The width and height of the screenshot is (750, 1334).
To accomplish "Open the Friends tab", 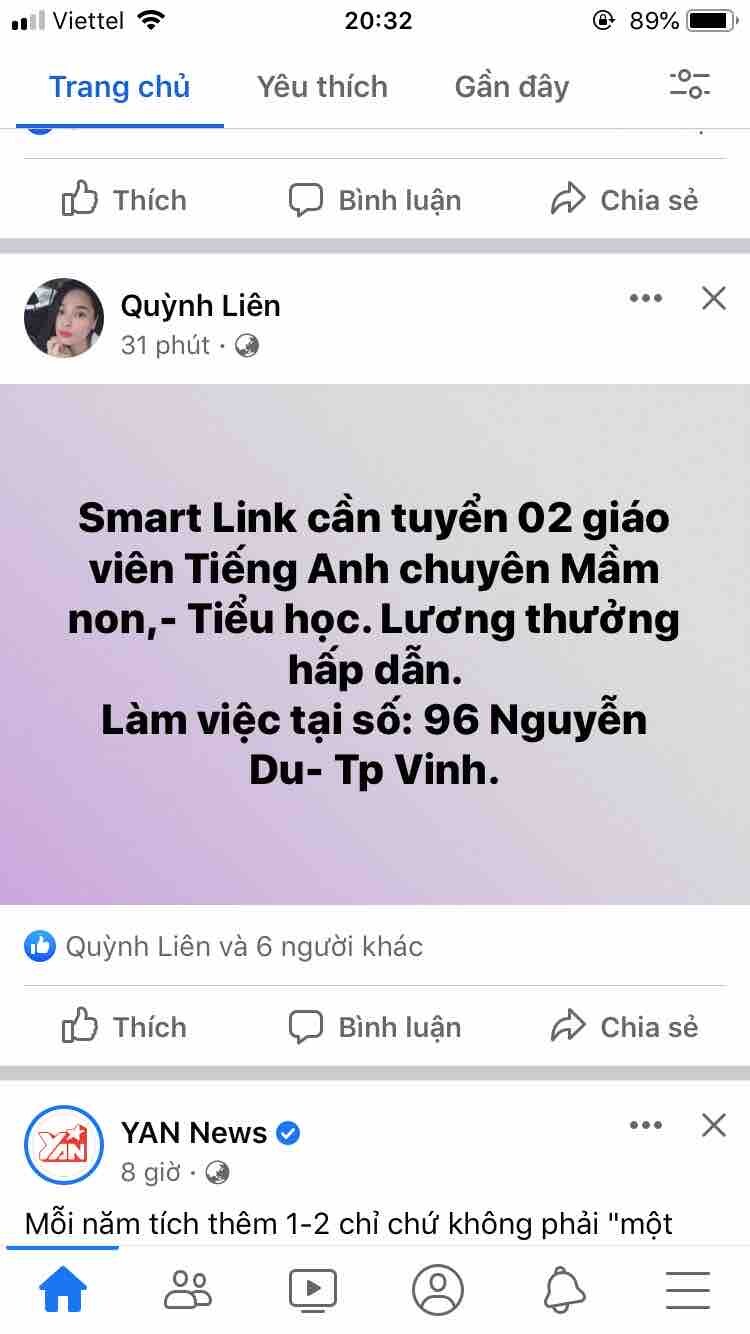I will point(188,1290).
